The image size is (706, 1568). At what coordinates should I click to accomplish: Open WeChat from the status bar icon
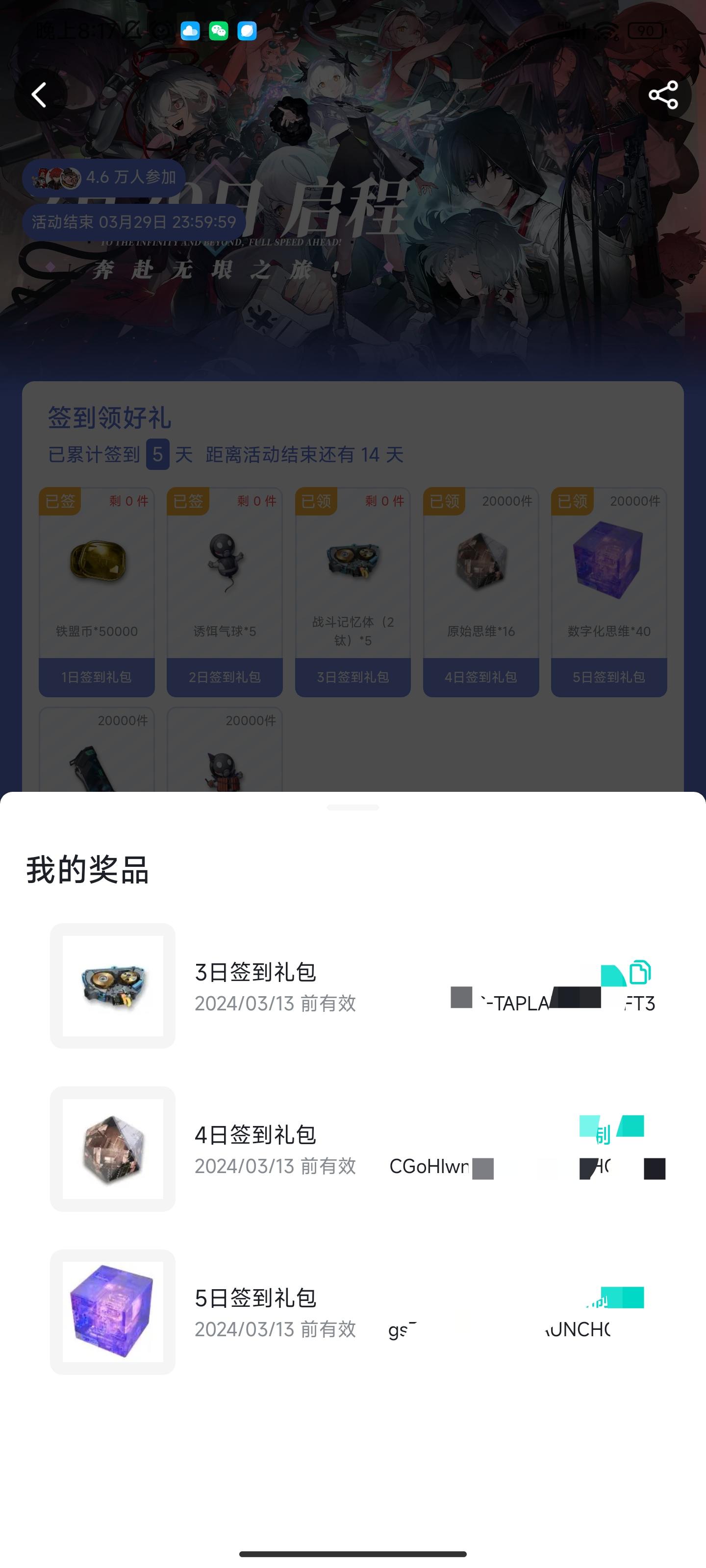point(218,30)
